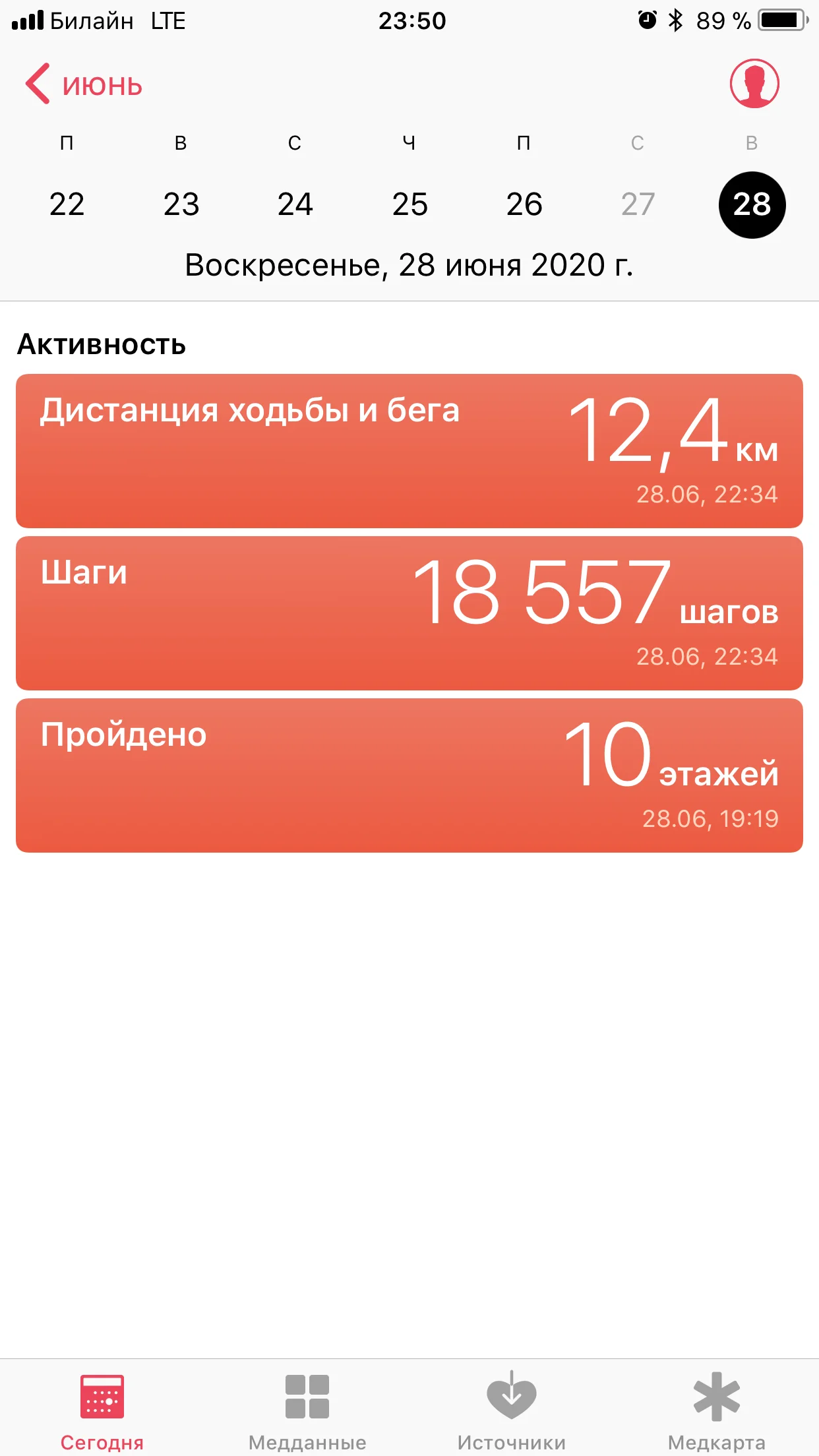
Task: Select date 27 in the week row
Action: pos(638,204)
